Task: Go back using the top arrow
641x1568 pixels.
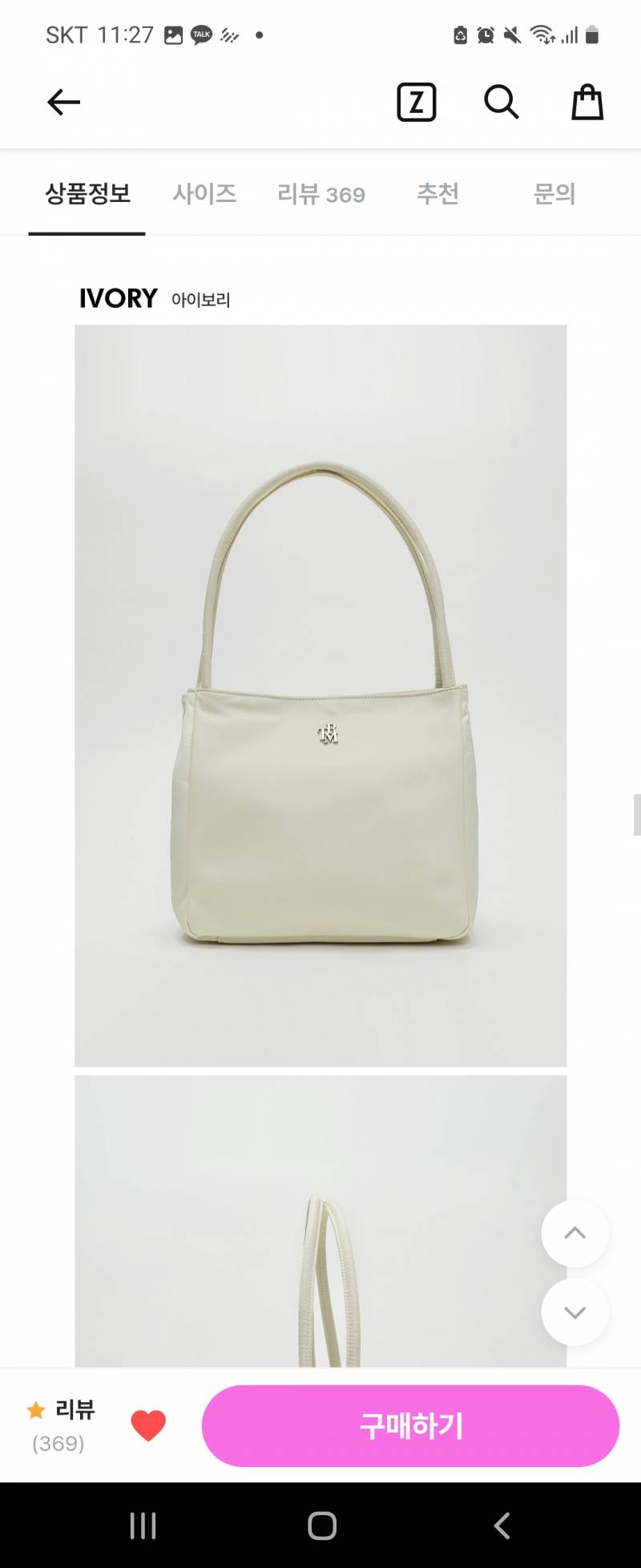Action: [x=63, y=103]
